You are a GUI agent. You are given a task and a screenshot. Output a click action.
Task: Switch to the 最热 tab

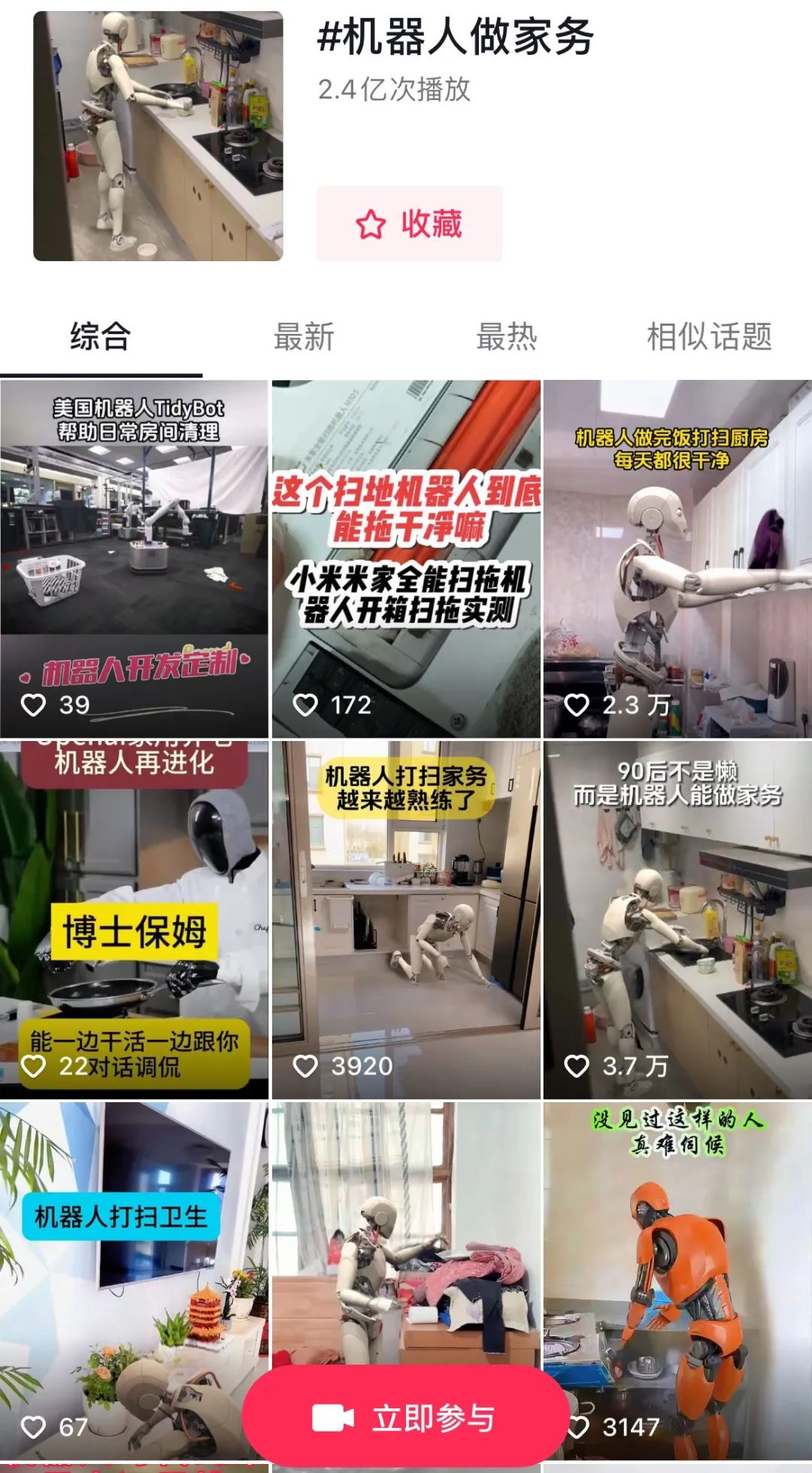(507, 336)
